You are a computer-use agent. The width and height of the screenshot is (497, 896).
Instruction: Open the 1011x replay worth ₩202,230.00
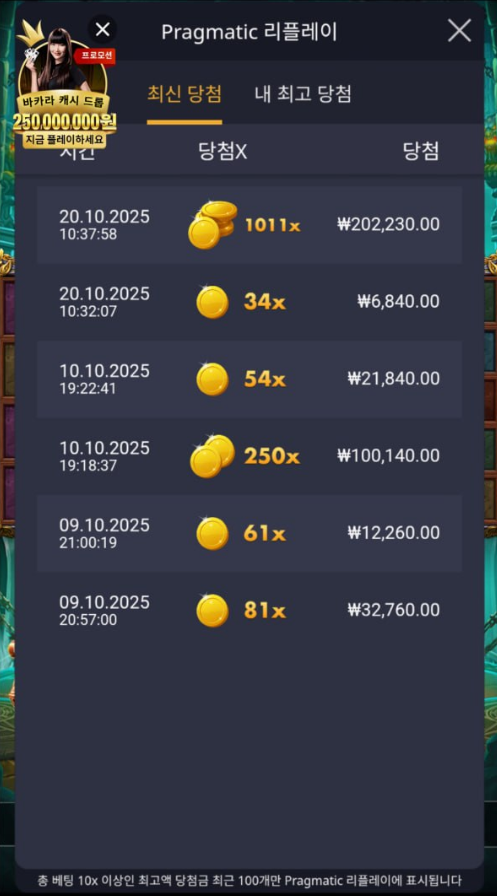point(250,225)
